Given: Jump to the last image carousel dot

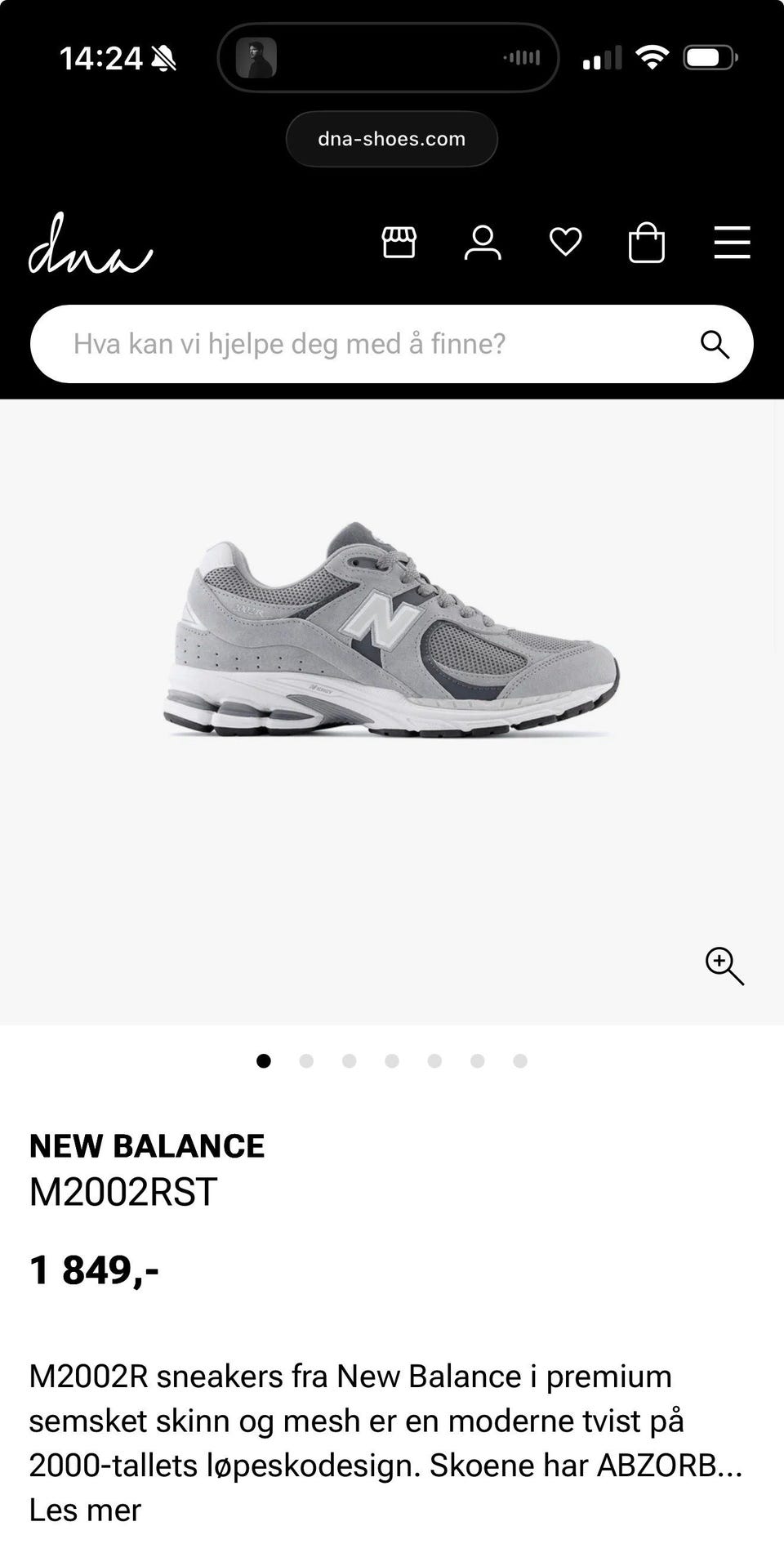Looking at the screenshot, I should point(520,1061).
